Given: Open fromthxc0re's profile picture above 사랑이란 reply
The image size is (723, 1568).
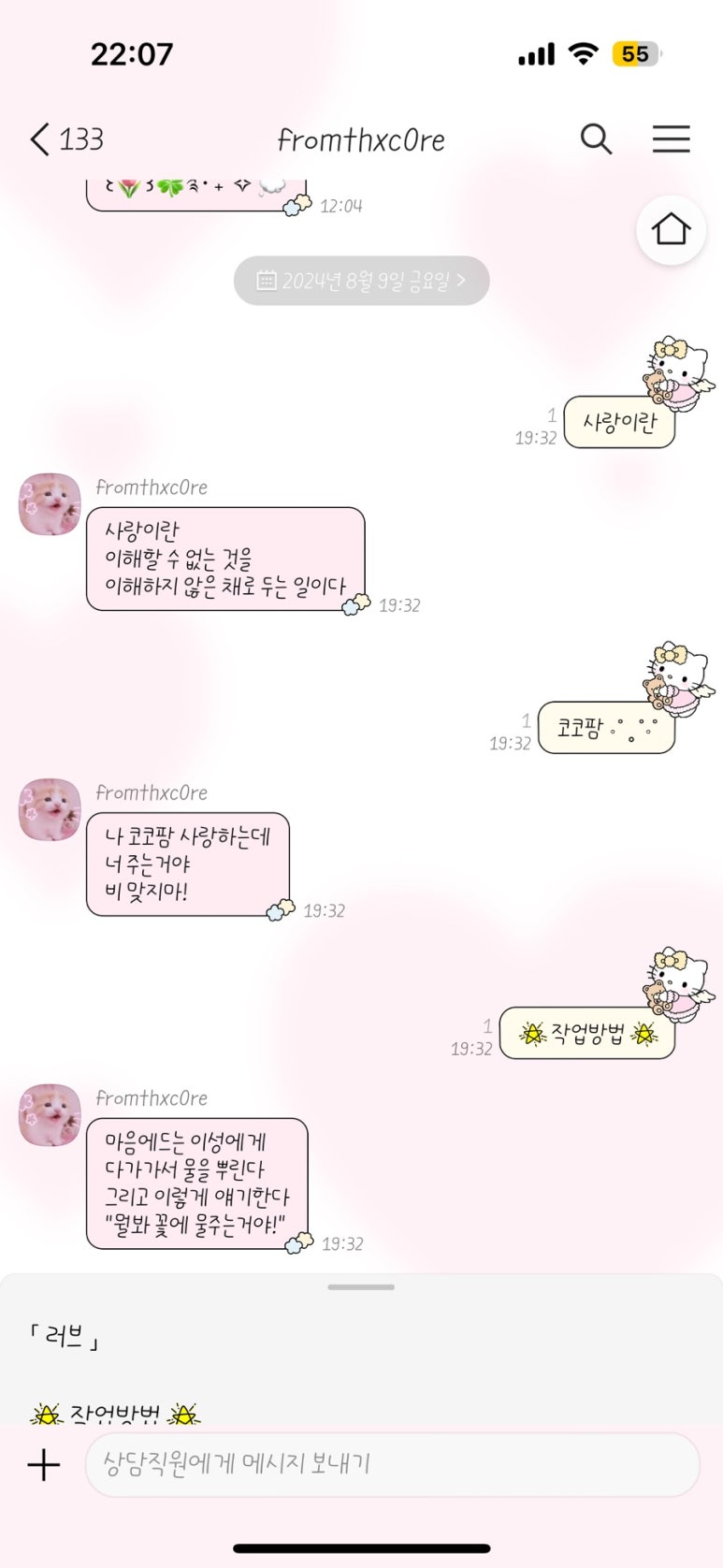Looking at the screenshot, I should [x=50, y=503].
